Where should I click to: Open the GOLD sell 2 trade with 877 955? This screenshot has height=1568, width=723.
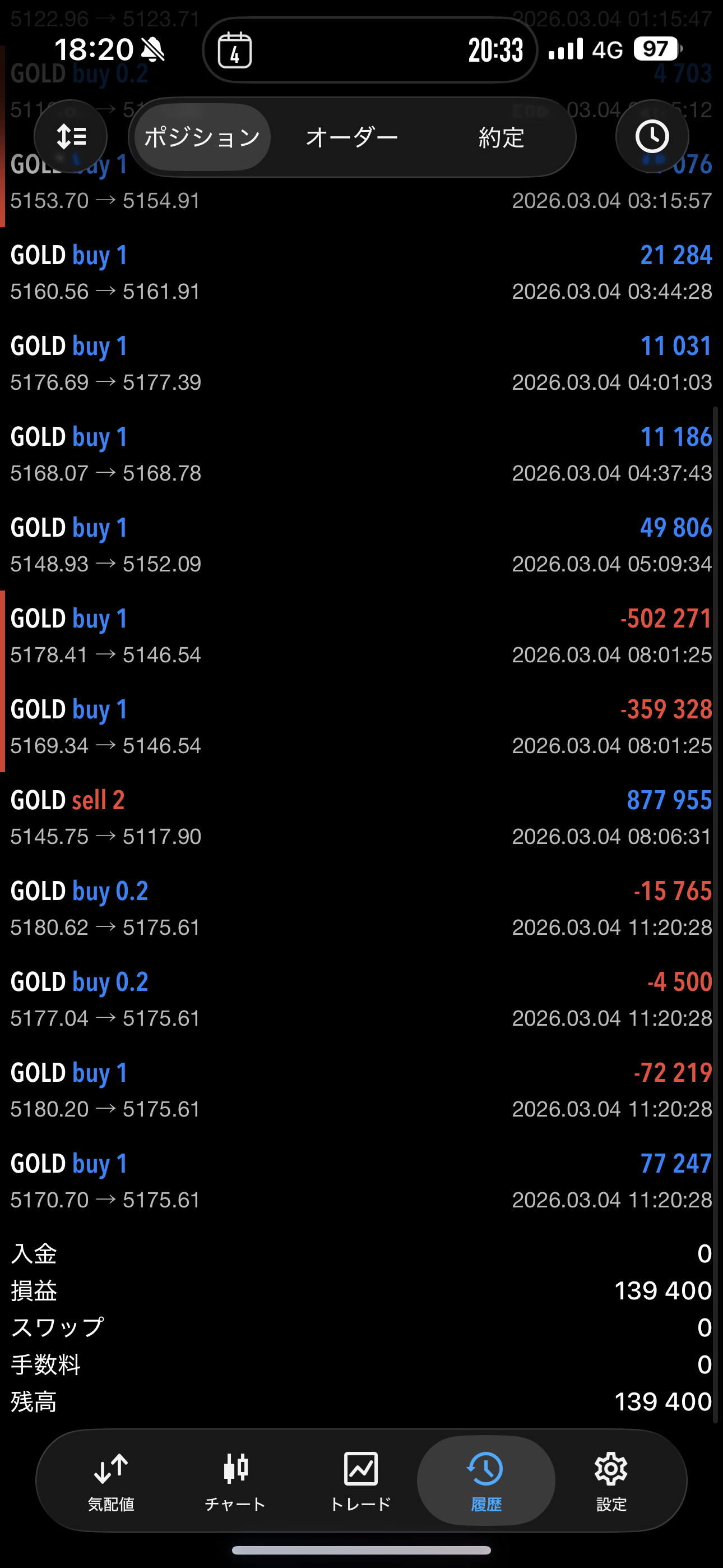(x=361, y=817)
